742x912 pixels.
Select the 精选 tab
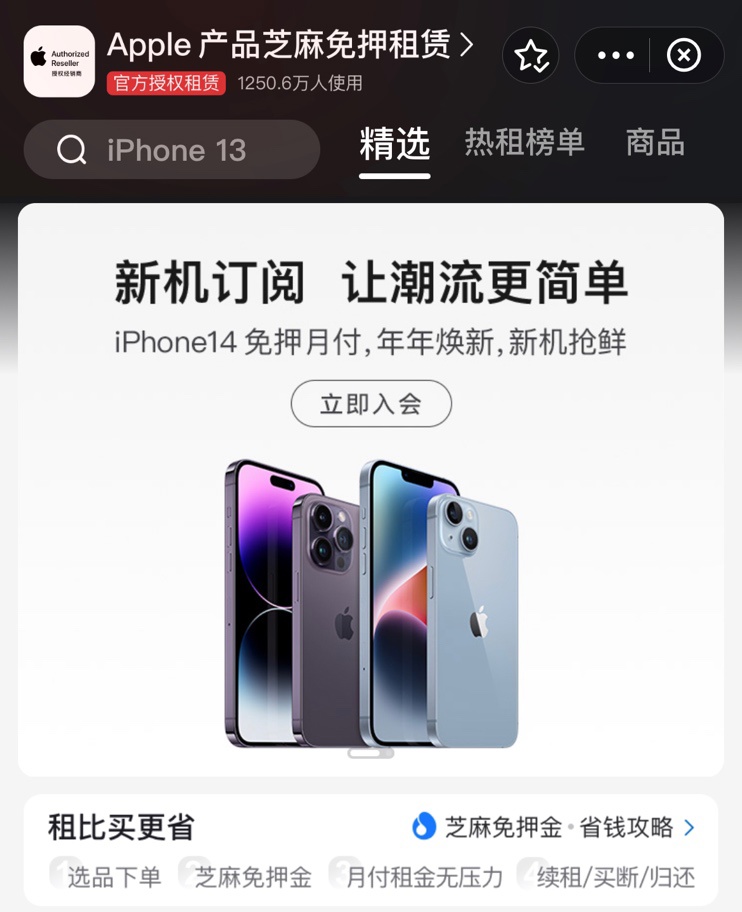pyautogui.click(x=395, y=145)
